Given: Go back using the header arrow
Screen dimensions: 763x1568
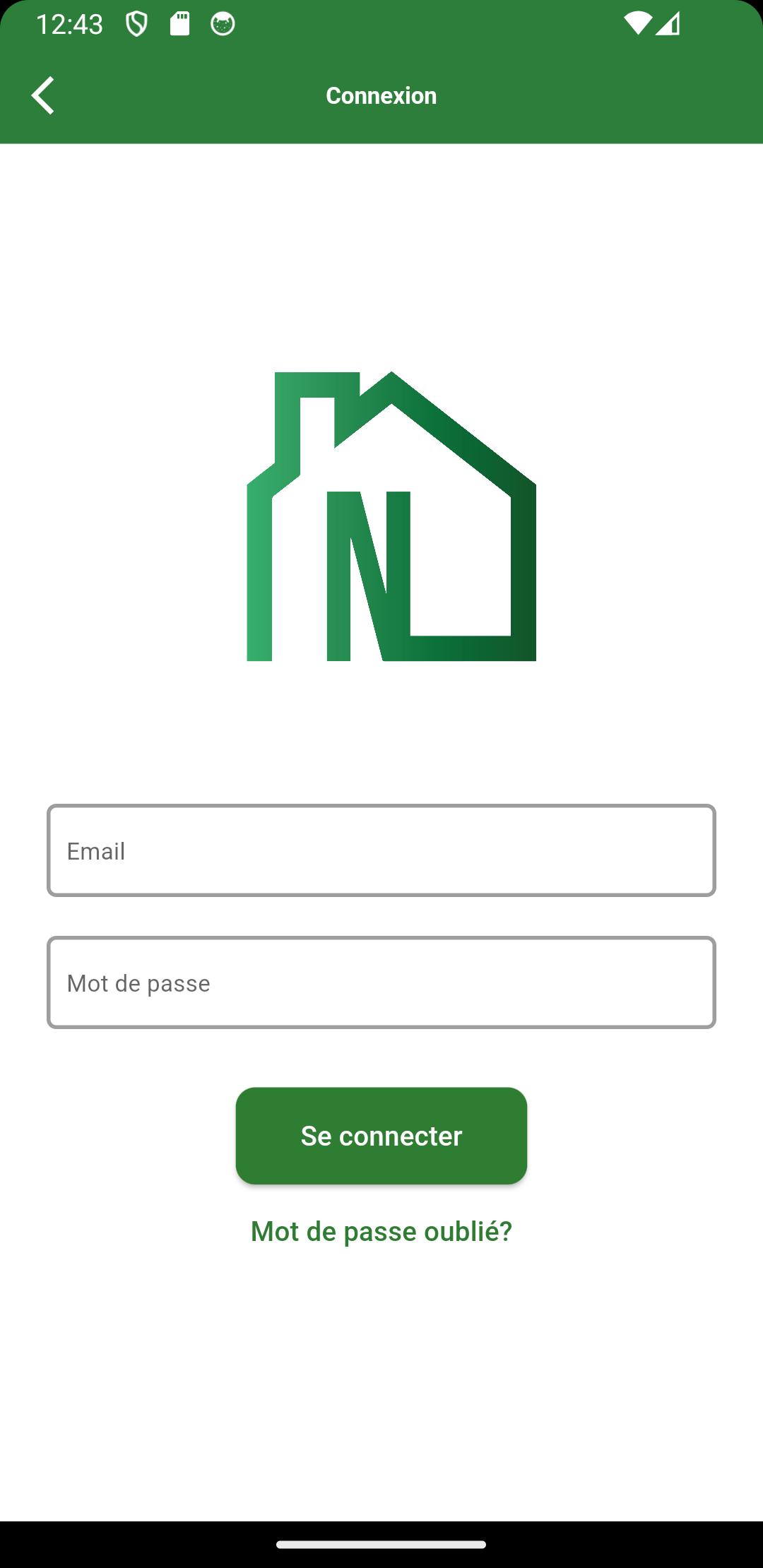Looking at the screenshot, I should (42, 95).
